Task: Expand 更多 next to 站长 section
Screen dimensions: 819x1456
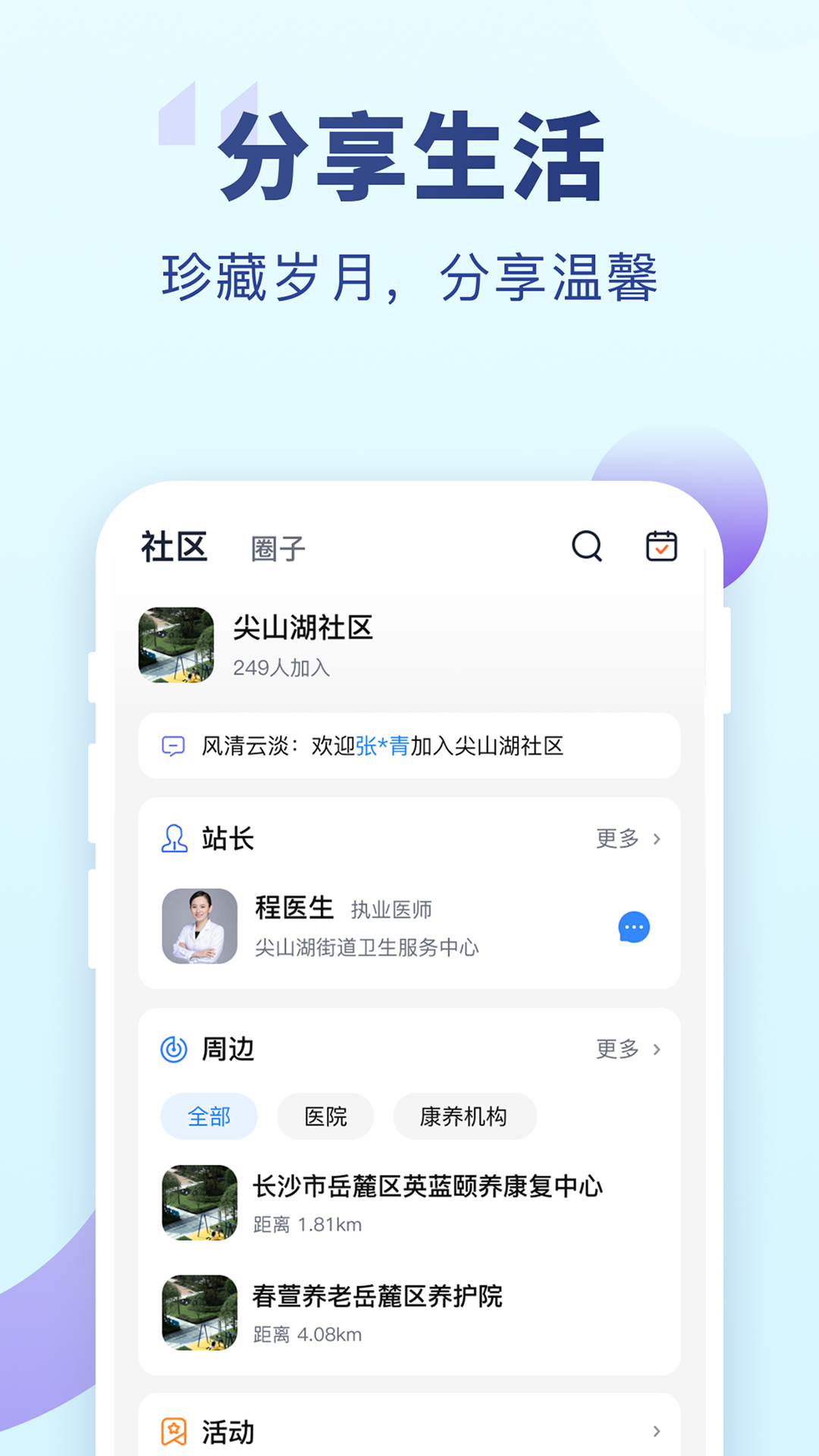Action: pos(628,839)
